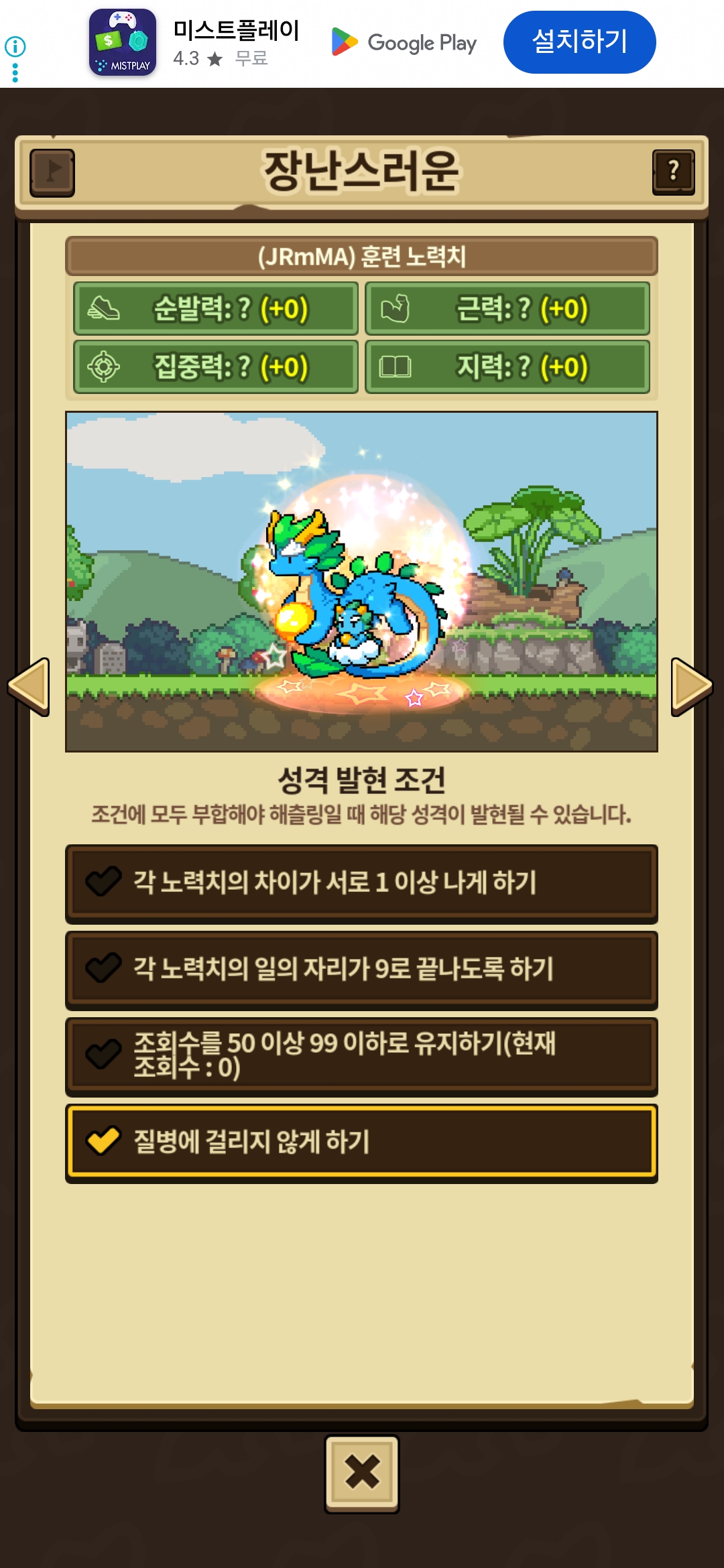Go to the previous personality with left arrow
The width and height of the screenshot is (724, 1568).
(29, 687)
